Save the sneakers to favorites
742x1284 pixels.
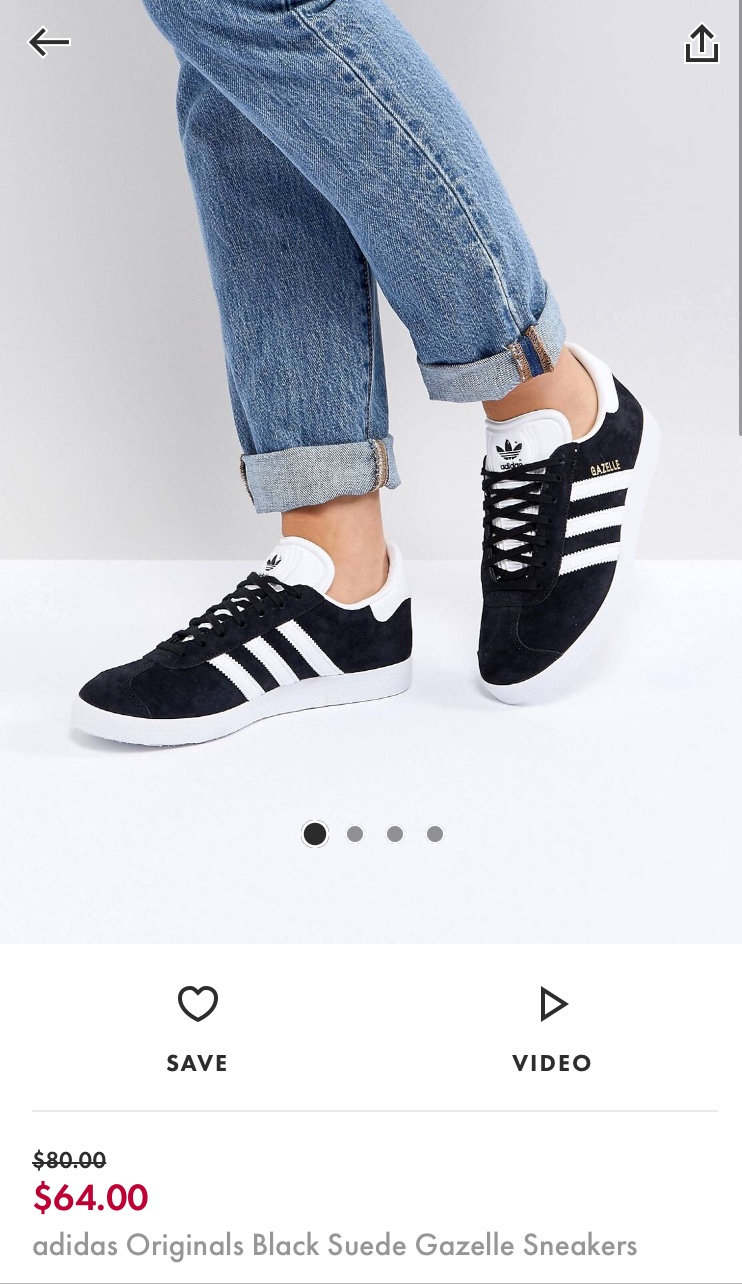click(x=197, y=1027)
